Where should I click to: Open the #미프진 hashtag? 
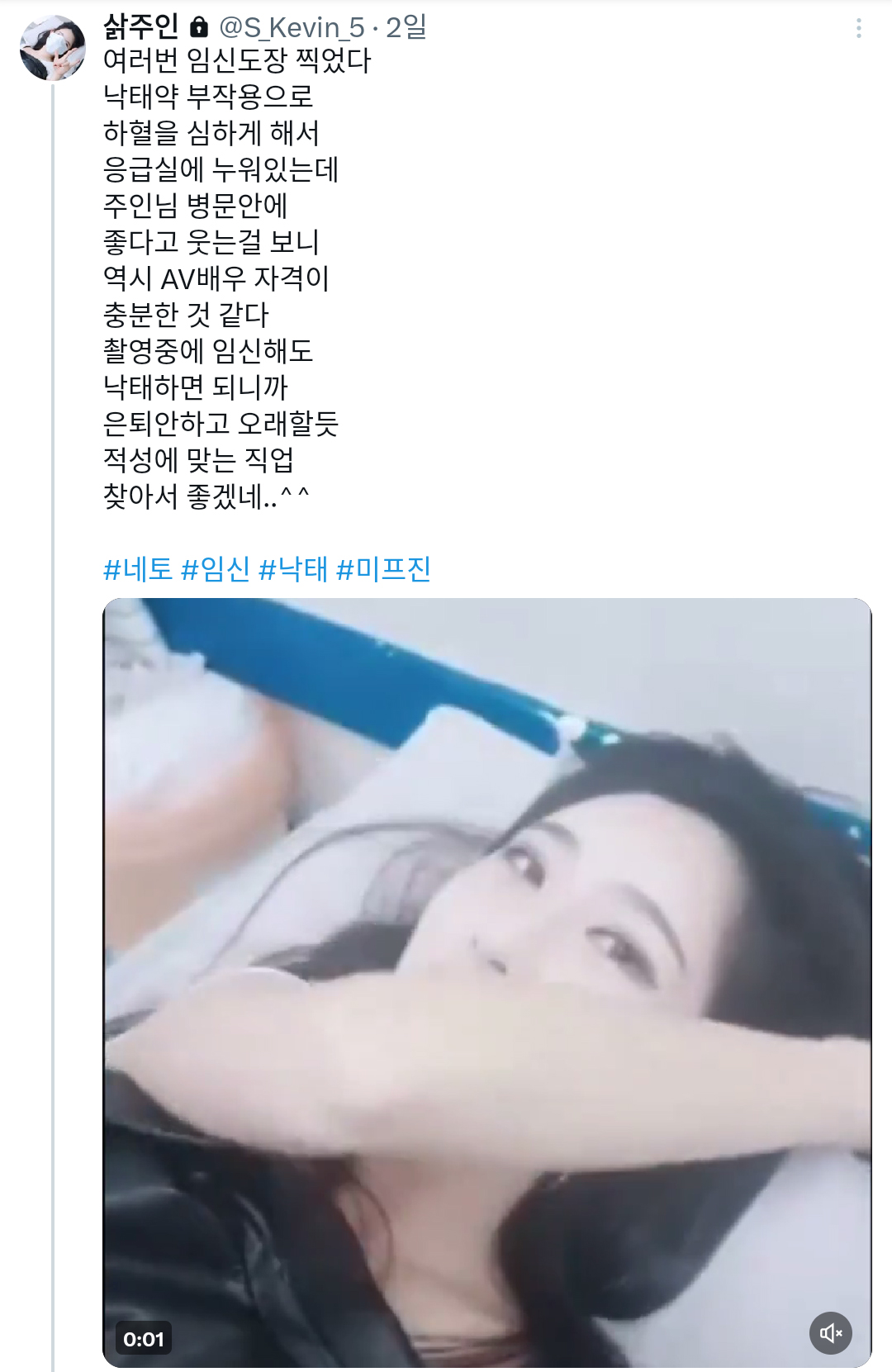384,569
